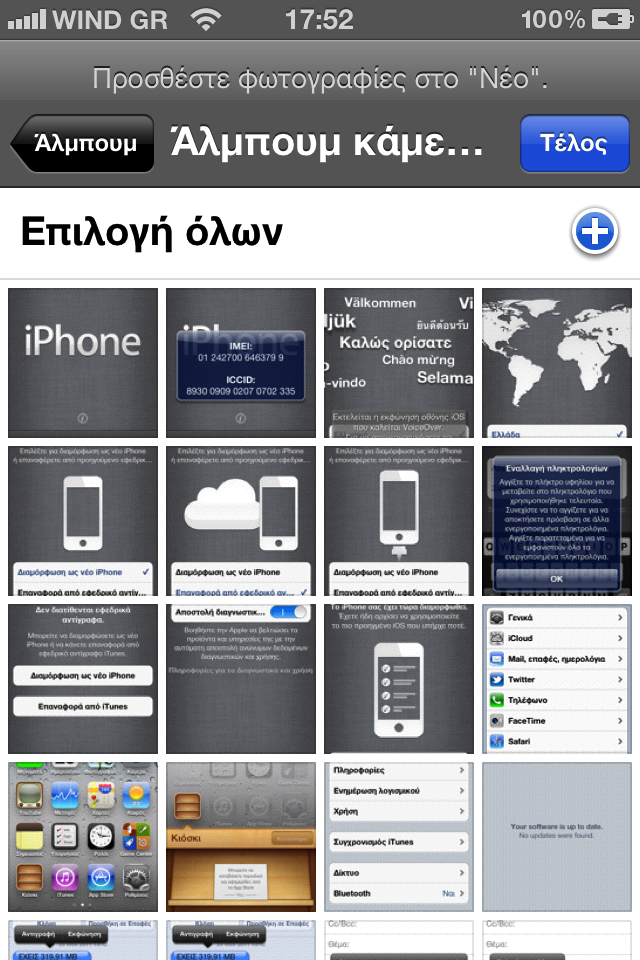Select the software up to date photo
This screenshot has width=640, height=960.
(557, 837)
